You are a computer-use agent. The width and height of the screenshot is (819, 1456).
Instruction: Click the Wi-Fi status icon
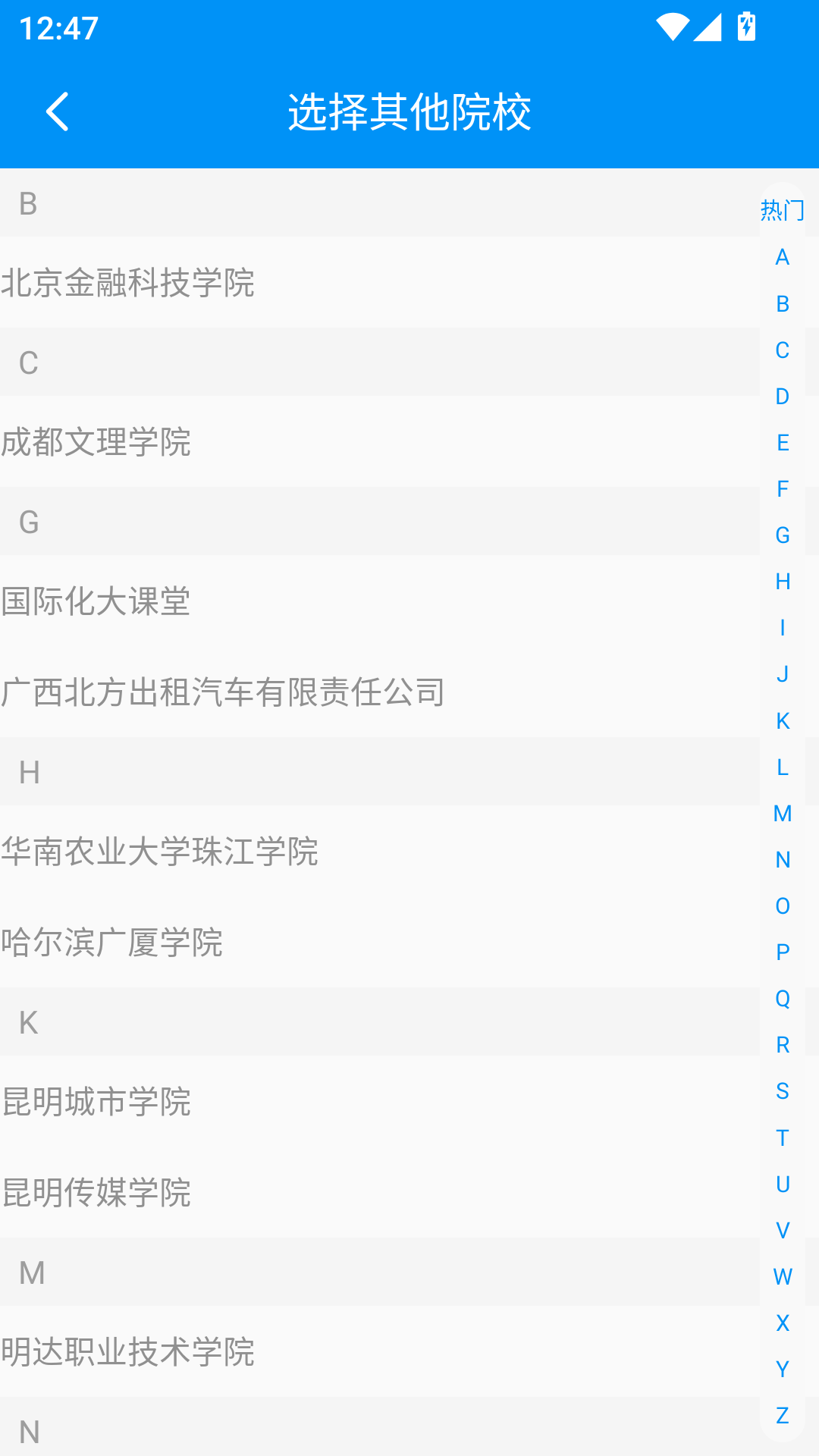[673, 27]
